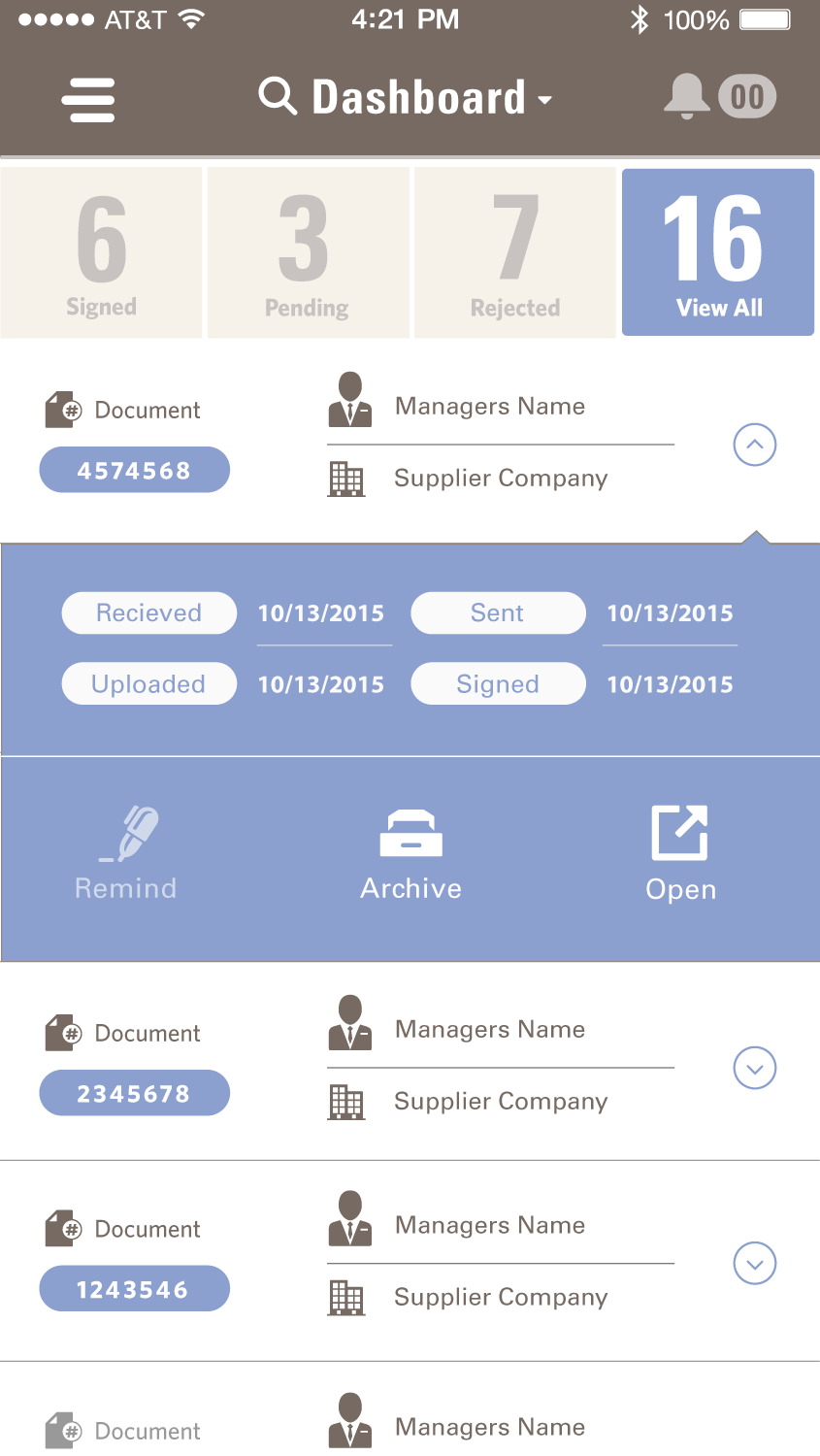Tap the 4574568 document number chip
This screenshot has height=1456, width=820.
[x=134, y=470]
